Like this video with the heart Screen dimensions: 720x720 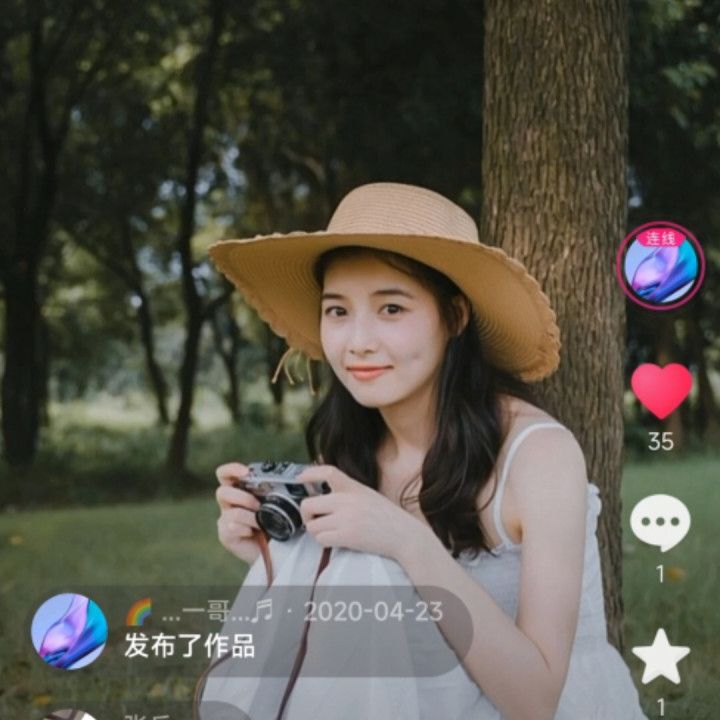pyautogui.click(x=661, y=390)
